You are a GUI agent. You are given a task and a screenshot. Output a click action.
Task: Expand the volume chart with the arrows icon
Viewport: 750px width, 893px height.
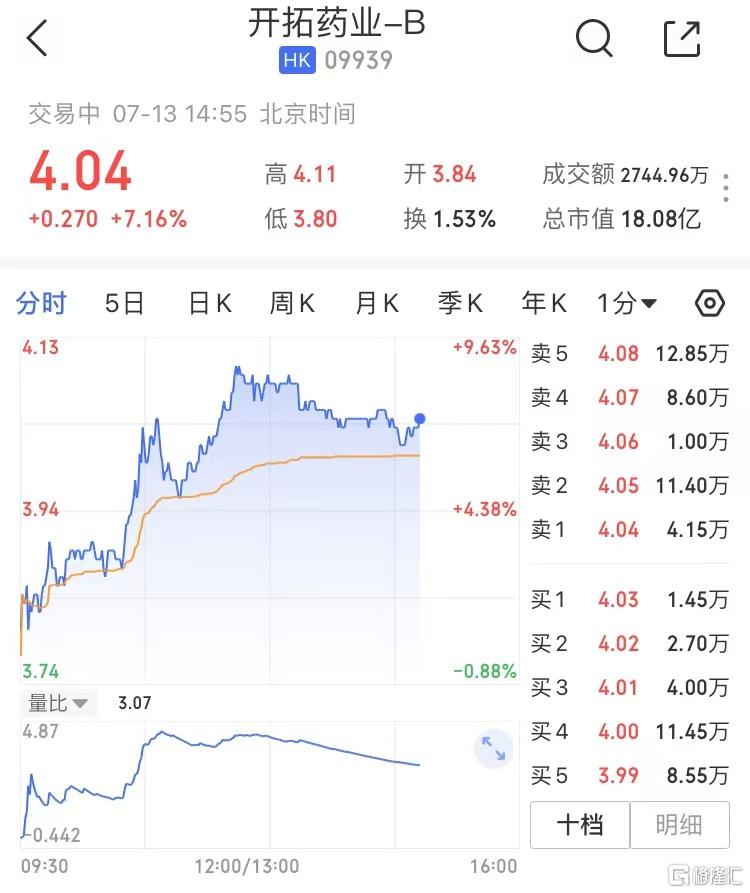(x=493, y=748)
